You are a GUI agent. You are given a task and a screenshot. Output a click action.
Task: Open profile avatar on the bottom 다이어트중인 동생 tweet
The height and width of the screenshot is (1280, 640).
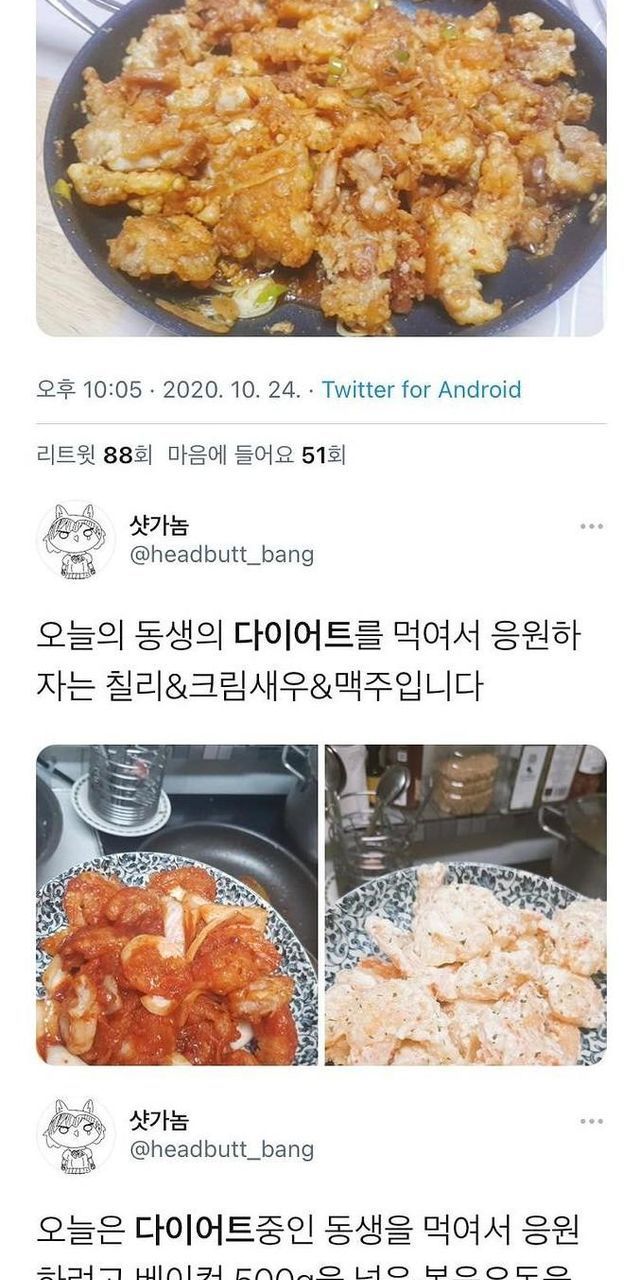click(x=76, y=1136)
